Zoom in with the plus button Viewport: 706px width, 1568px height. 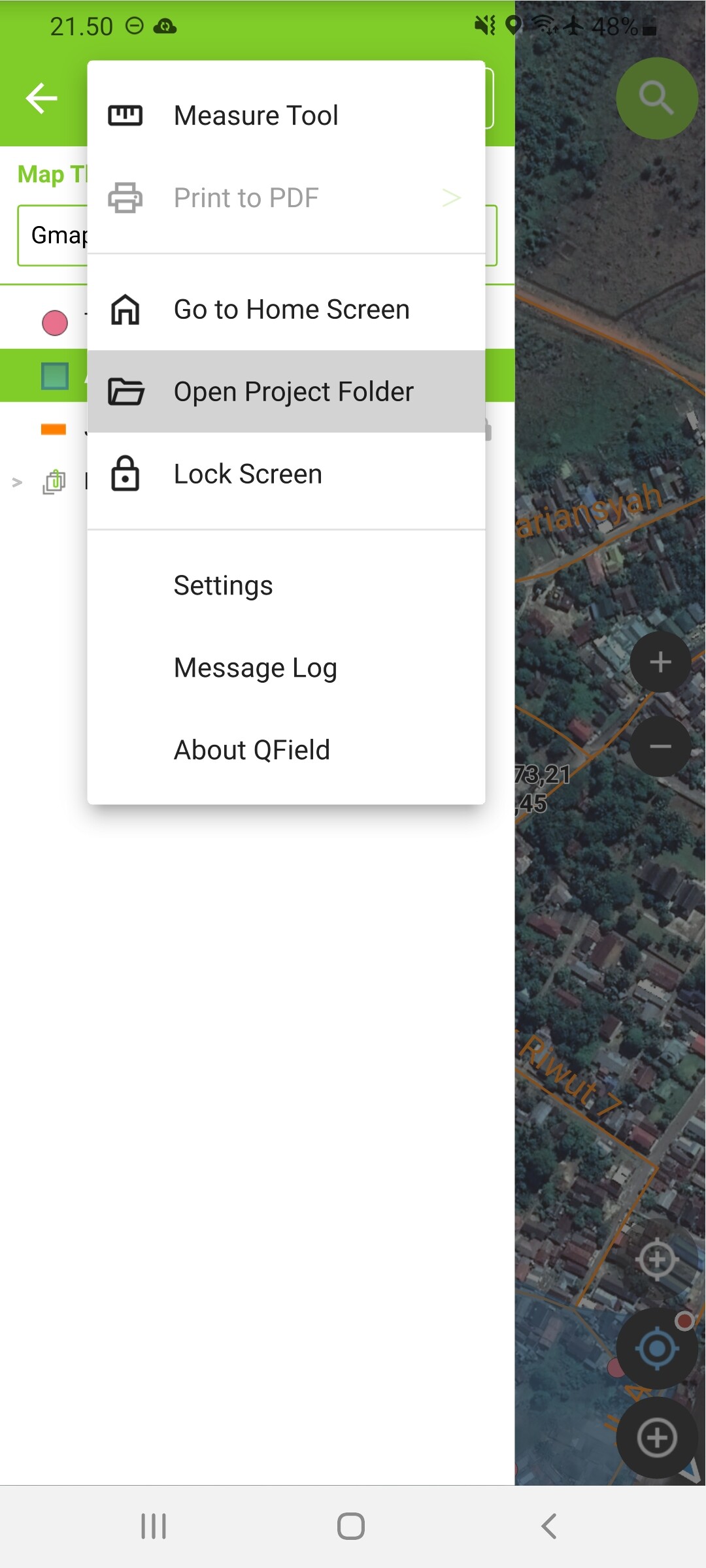click(x=660, y=662)
